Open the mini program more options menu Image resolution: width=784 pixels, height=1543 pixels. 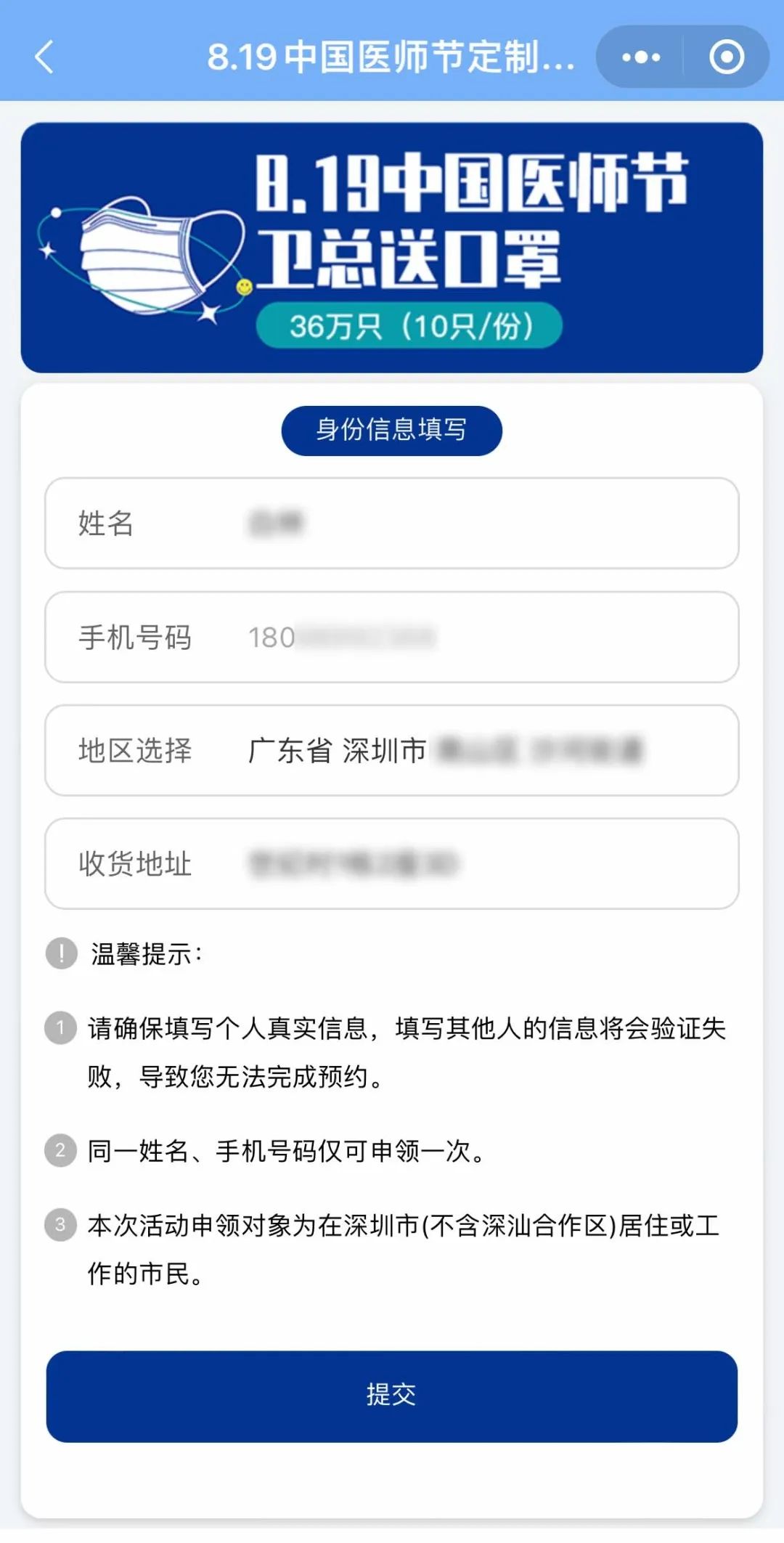tap(641, 57)
